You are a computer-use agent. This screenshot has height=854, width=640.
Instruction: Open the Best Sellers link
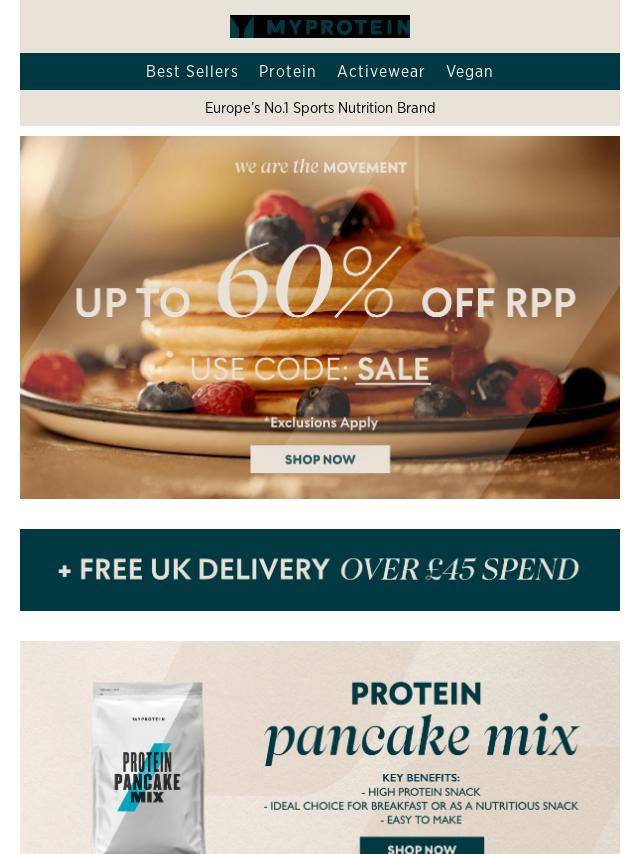pyautogui.click(x=192, y=72)
